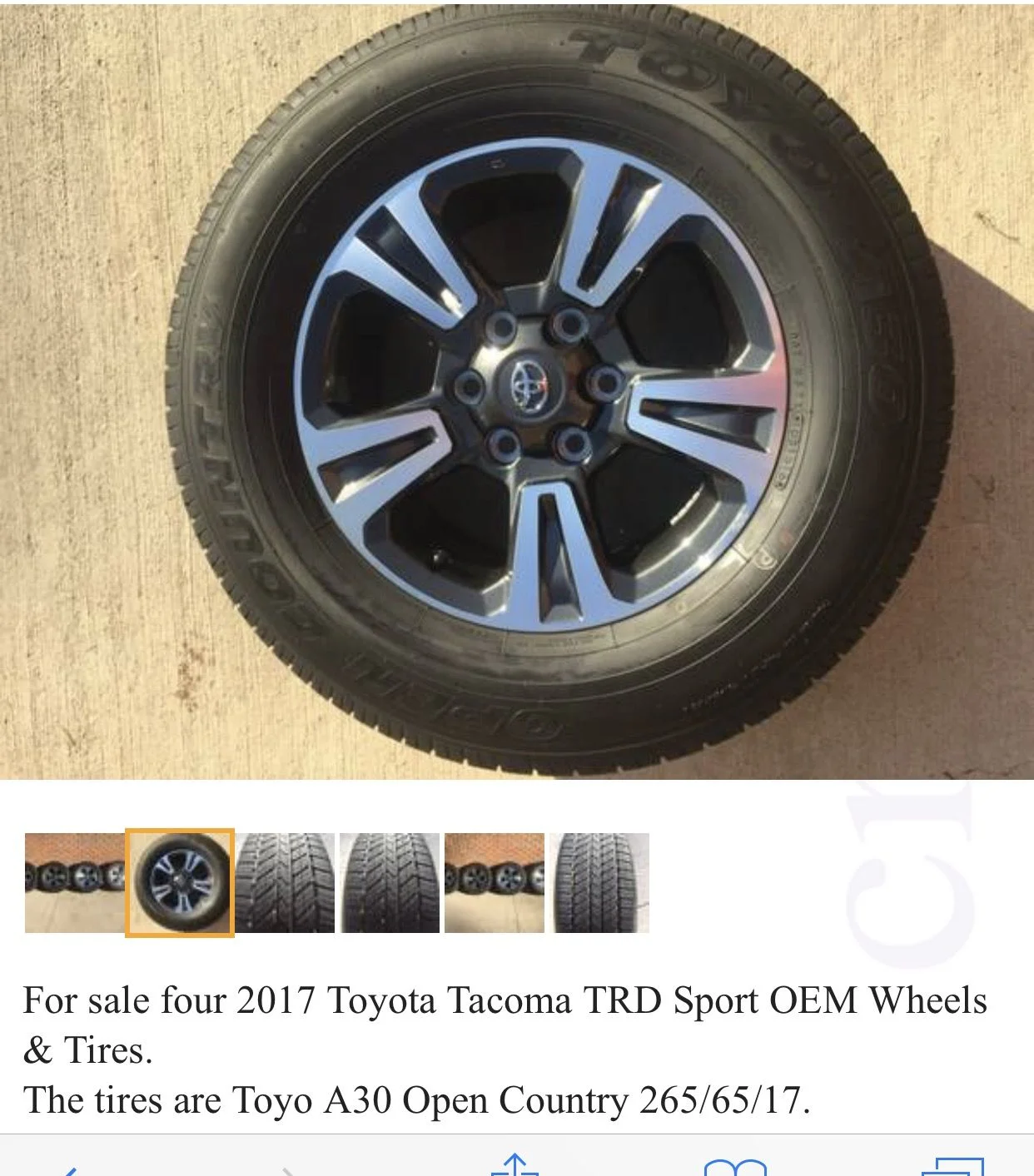Open the browser tabs overview
The image size is (1034, 1176).
point(953,1167)
